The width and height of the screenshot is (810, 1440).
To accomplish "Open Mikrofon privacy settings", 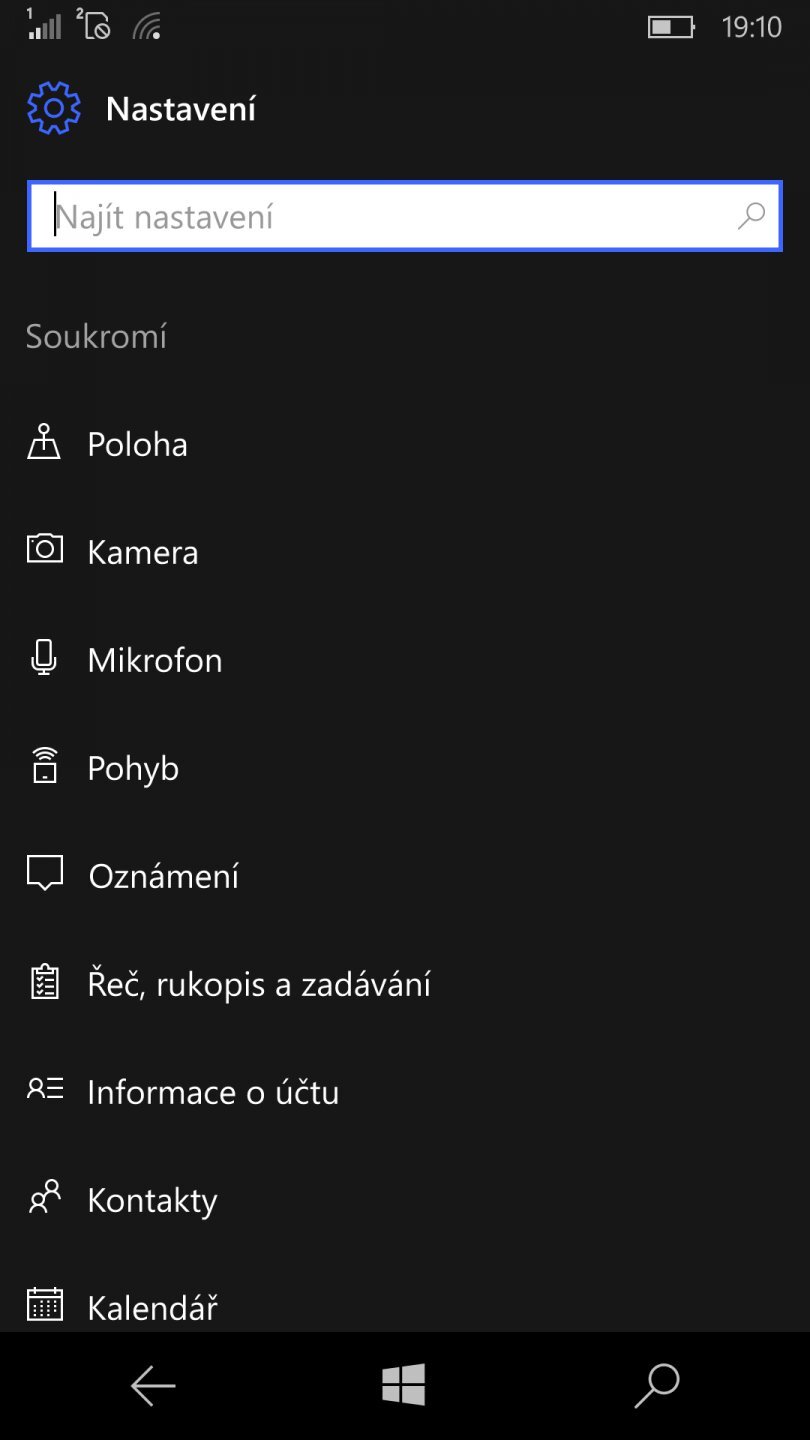I will pos(154,659).
